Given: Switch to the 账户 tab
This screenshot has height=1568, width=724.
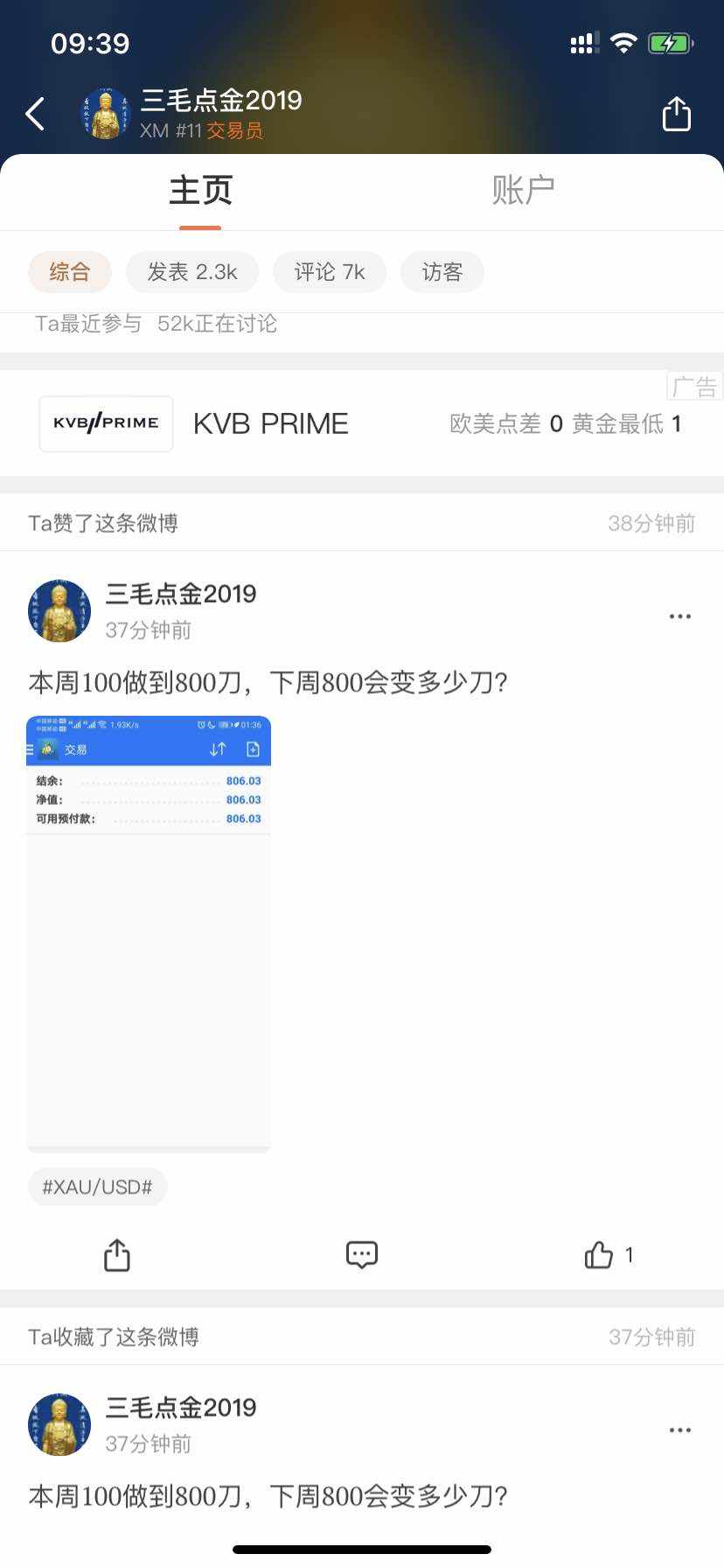Looking at the screenshot, I should 523,190.
